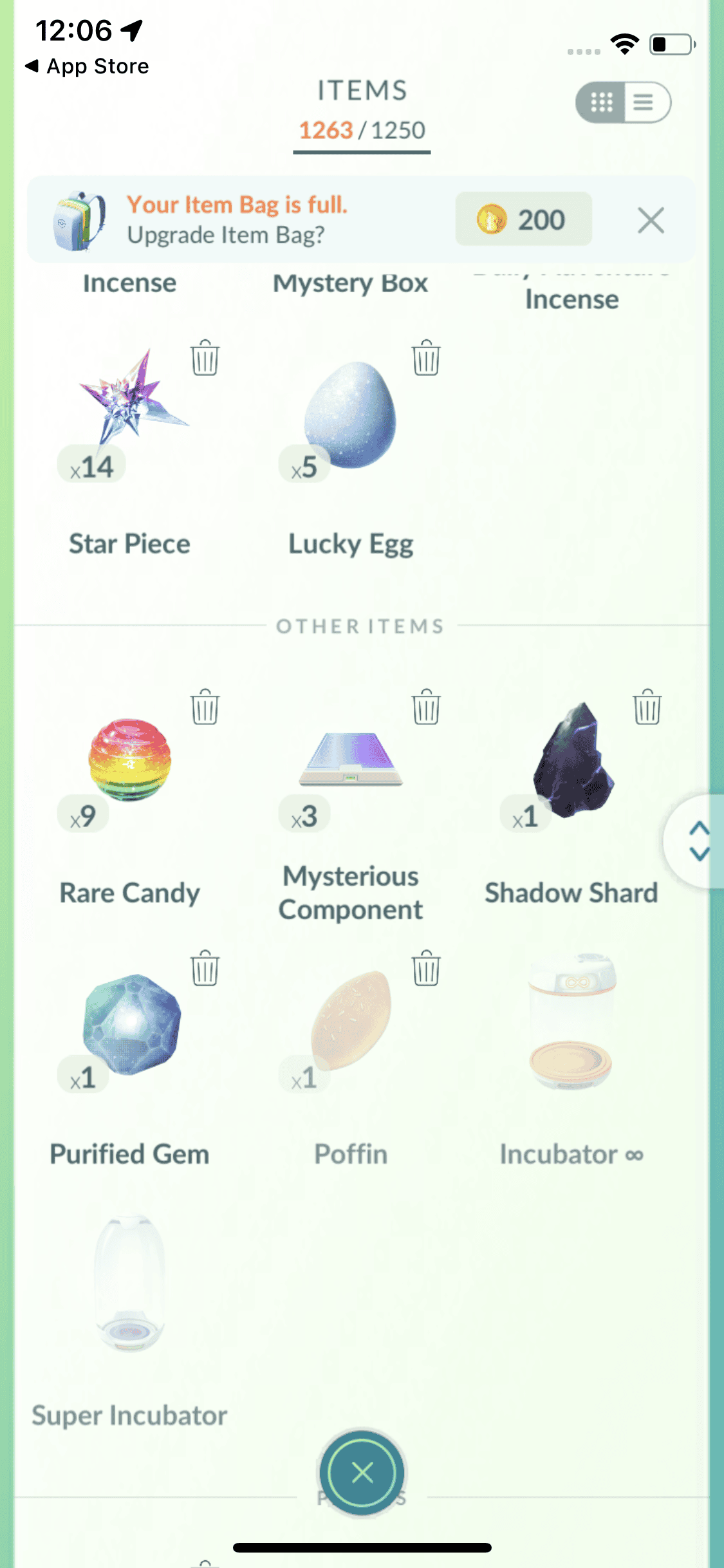Select the Shadow Shard item
The image size is (724, 1568).
[572, 760]
